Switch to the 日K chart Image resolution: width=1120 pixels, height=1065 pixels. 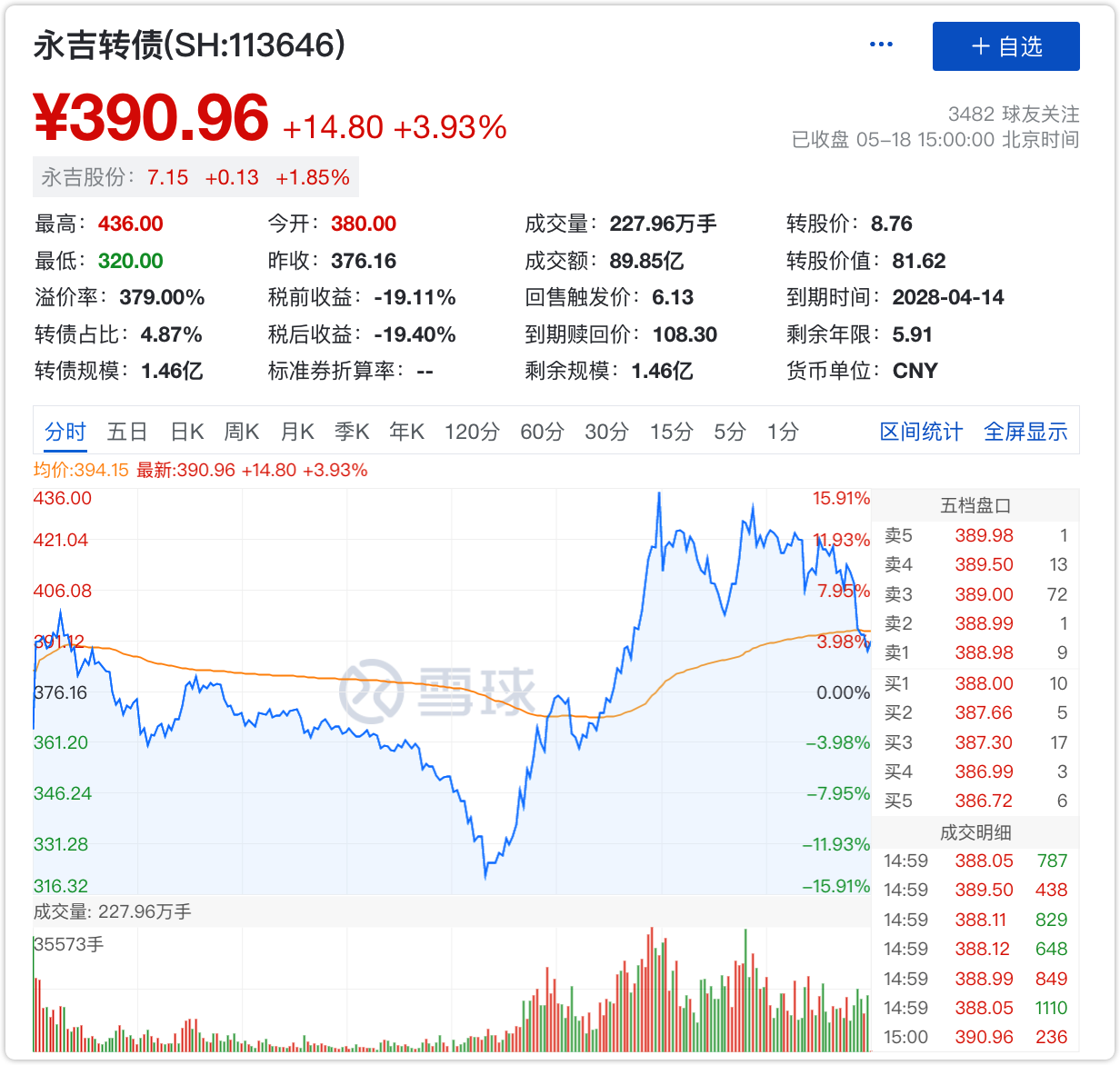[x=187, y=432]
